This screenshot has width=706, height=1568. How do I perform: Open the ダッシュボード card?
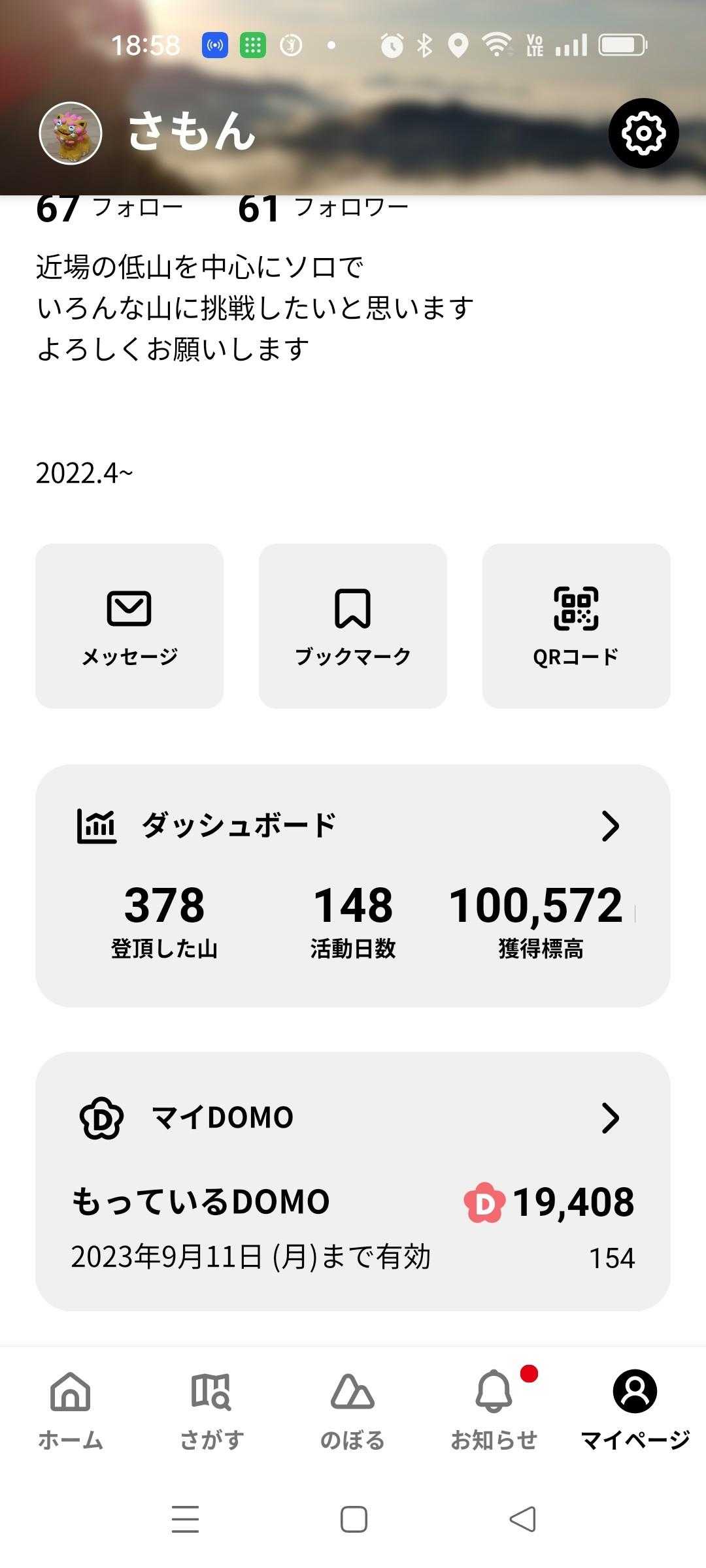click(353, 826)
